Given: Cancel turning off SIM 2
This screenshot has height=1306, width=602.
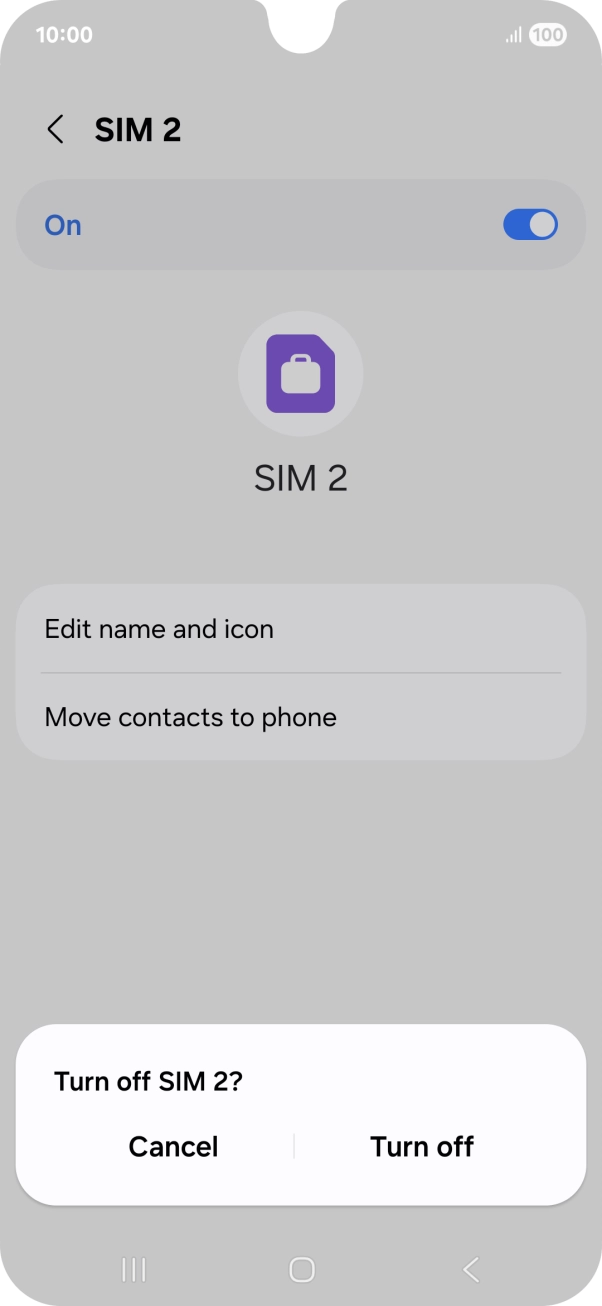Looking at the screenshot, I should 173,1146.
